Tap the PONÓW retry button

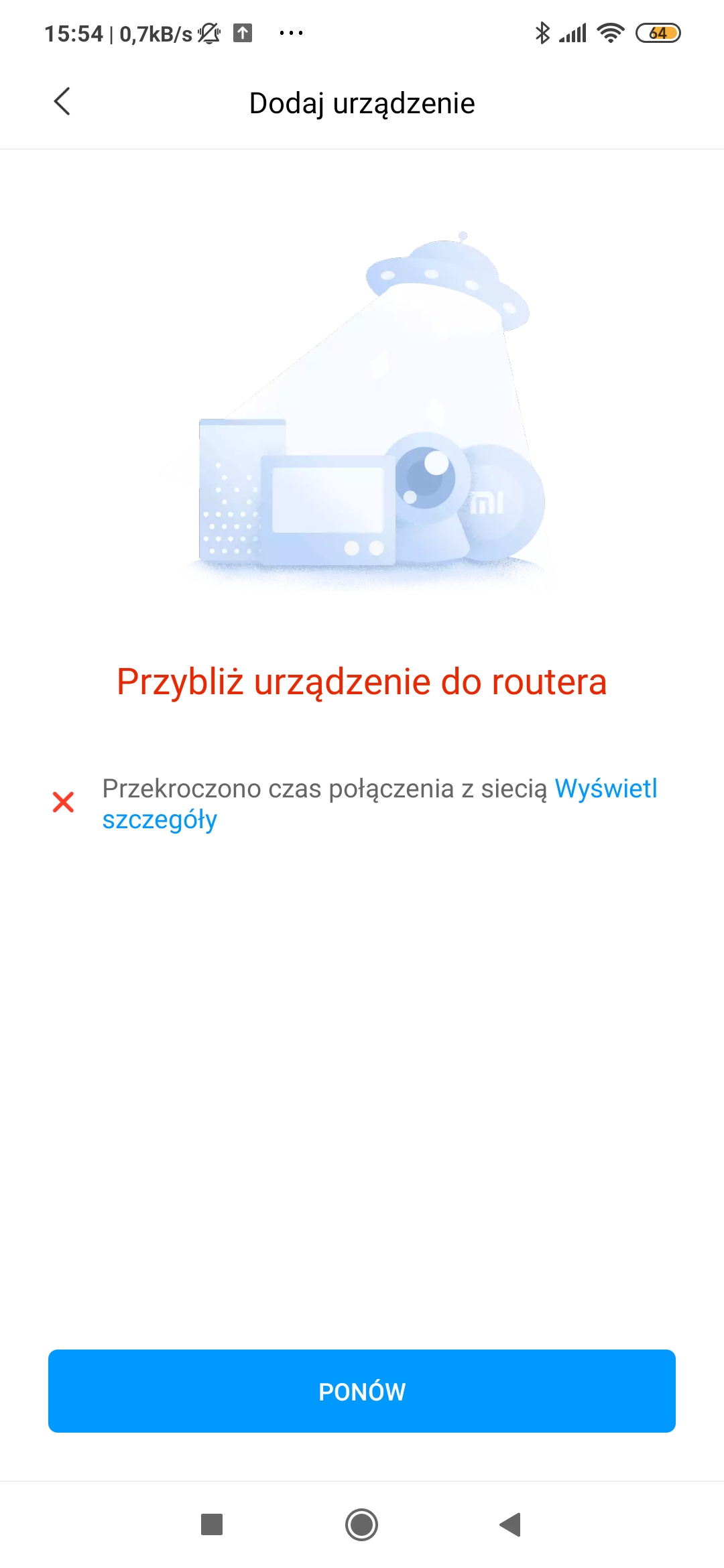[362, 1390]
